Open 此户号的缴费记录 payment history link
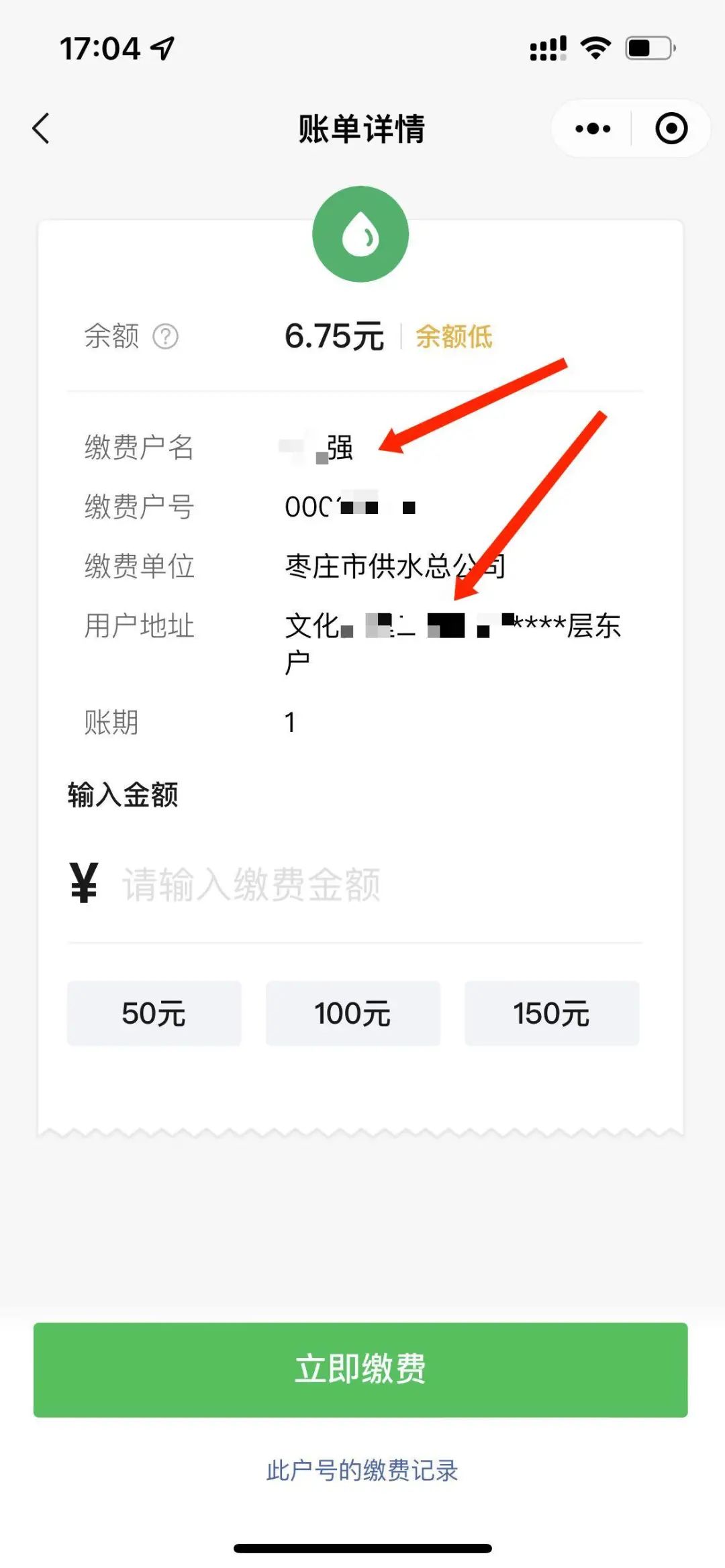This screenshot has height=1568, width=725. [x=362, y=1470]
